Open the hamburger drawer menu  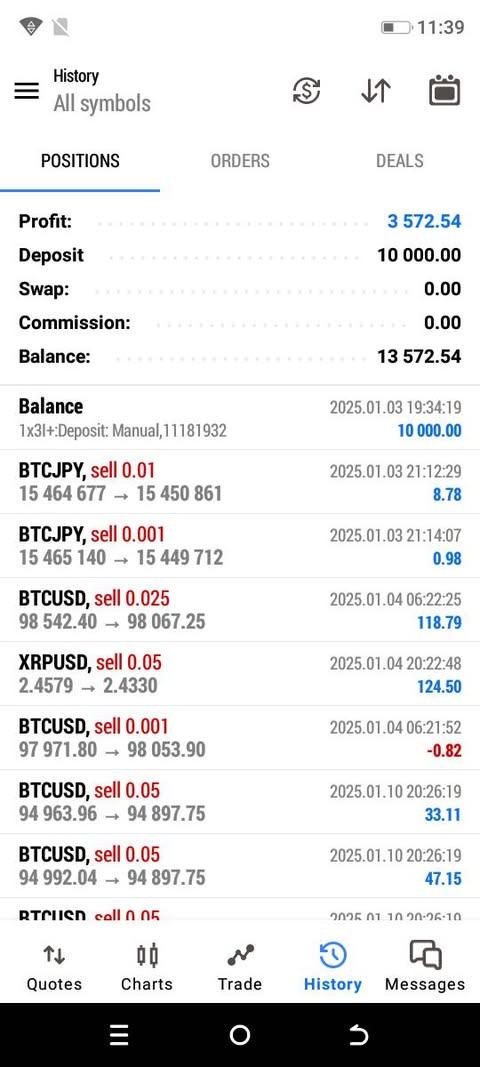[x=27, y=91]
